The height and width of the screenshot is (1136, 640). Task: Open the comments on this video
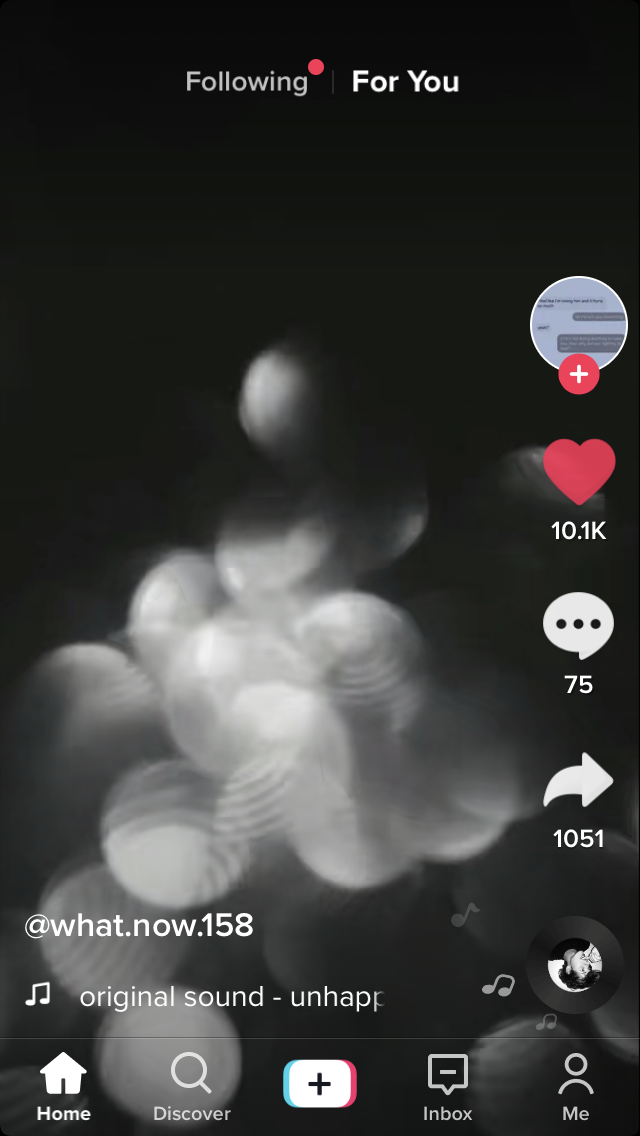coord(578,624)
